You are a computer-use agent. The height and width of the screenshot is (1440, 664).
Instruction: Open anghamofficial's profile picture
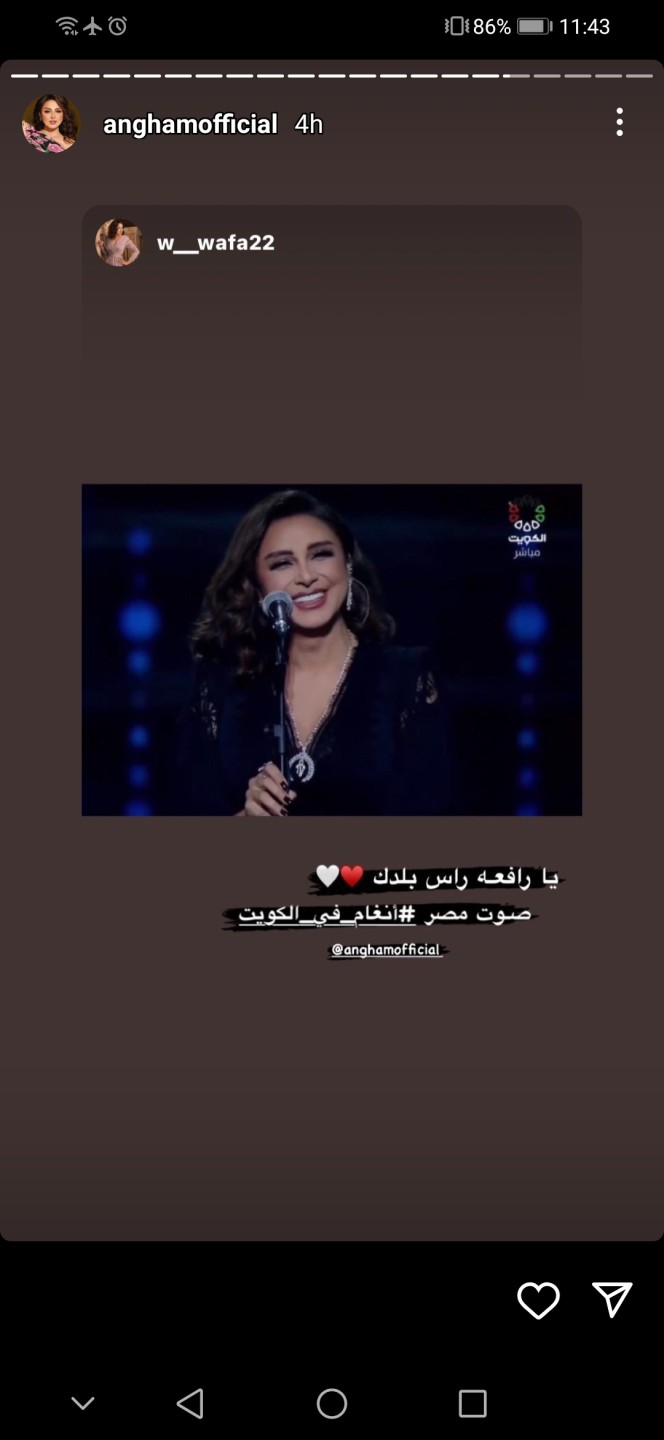[51, 125]
